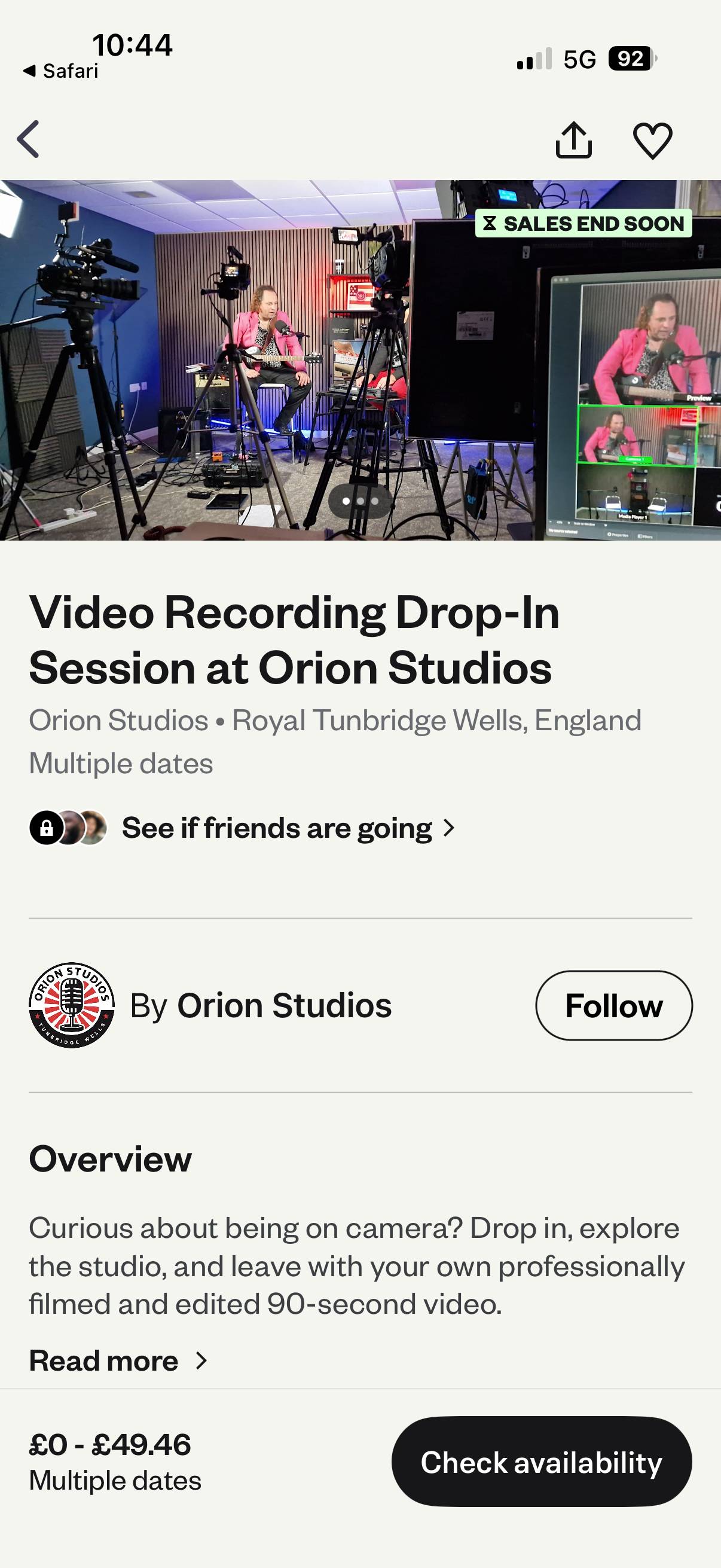
Task: Share this event
Action: (x=573, y=140)
